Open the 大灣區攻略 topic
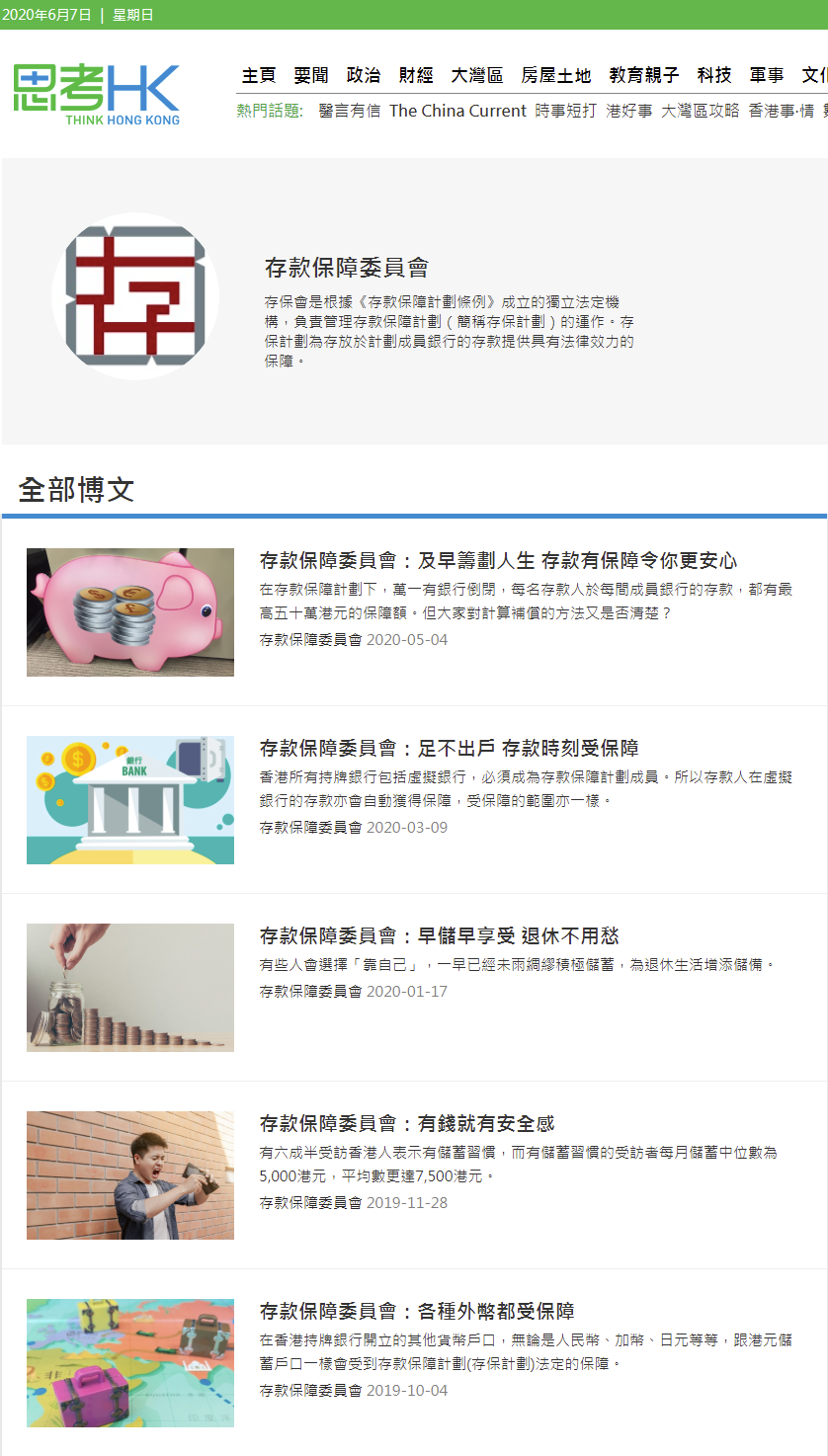This screenshot has height=1456, width=828. (x=701, y=111)
